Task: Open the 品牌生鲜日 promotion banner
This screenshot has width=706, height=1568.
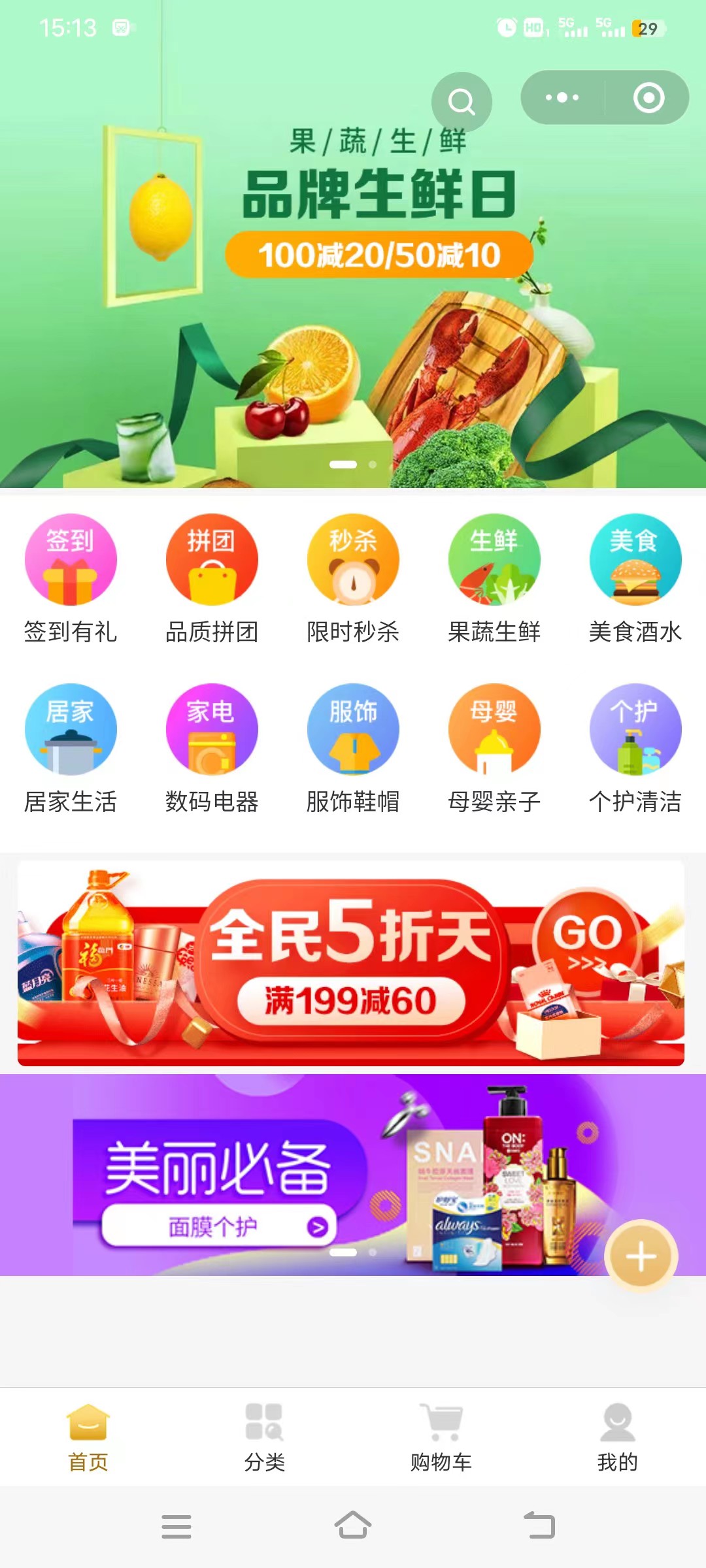Action: (x=353, y=294)
